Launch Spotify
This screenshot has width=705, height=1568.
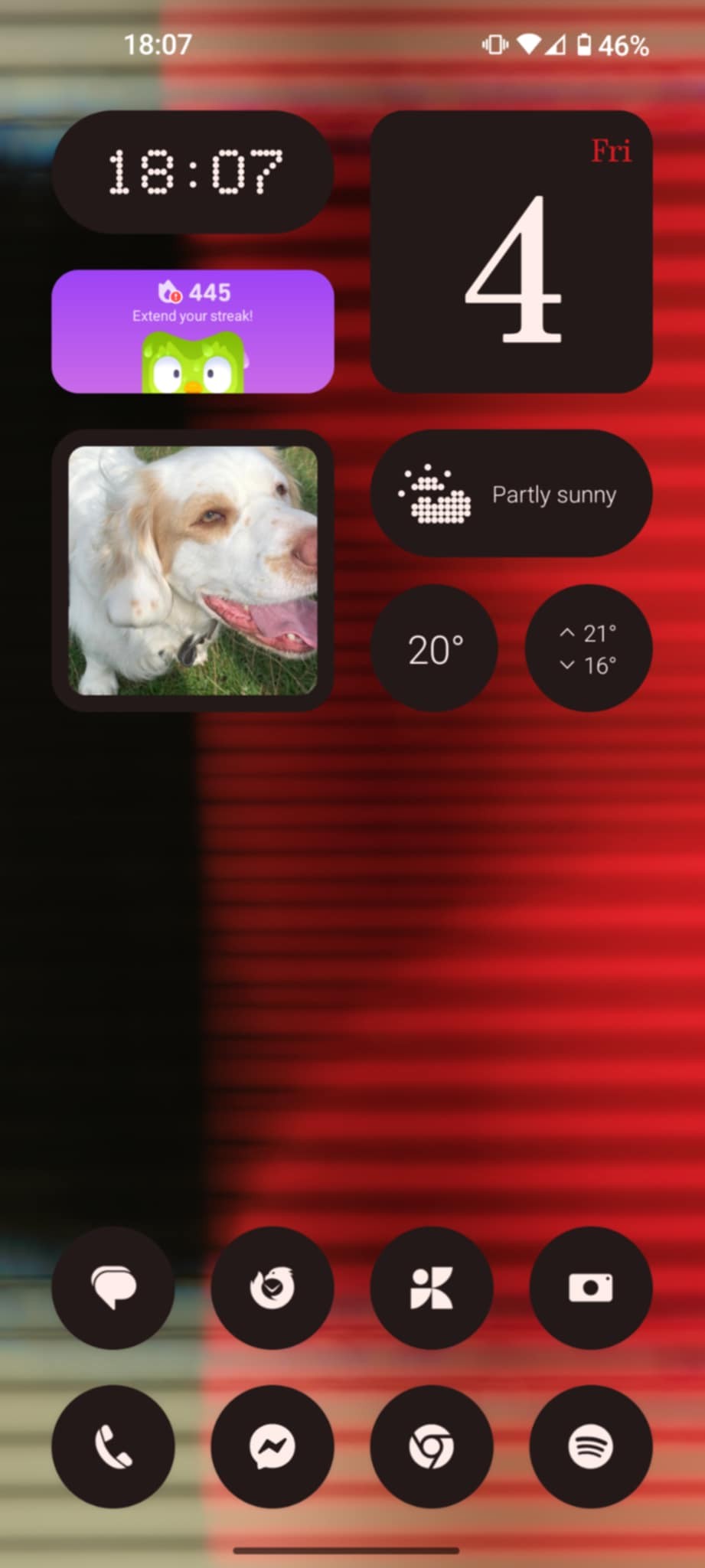point(590,1446)
